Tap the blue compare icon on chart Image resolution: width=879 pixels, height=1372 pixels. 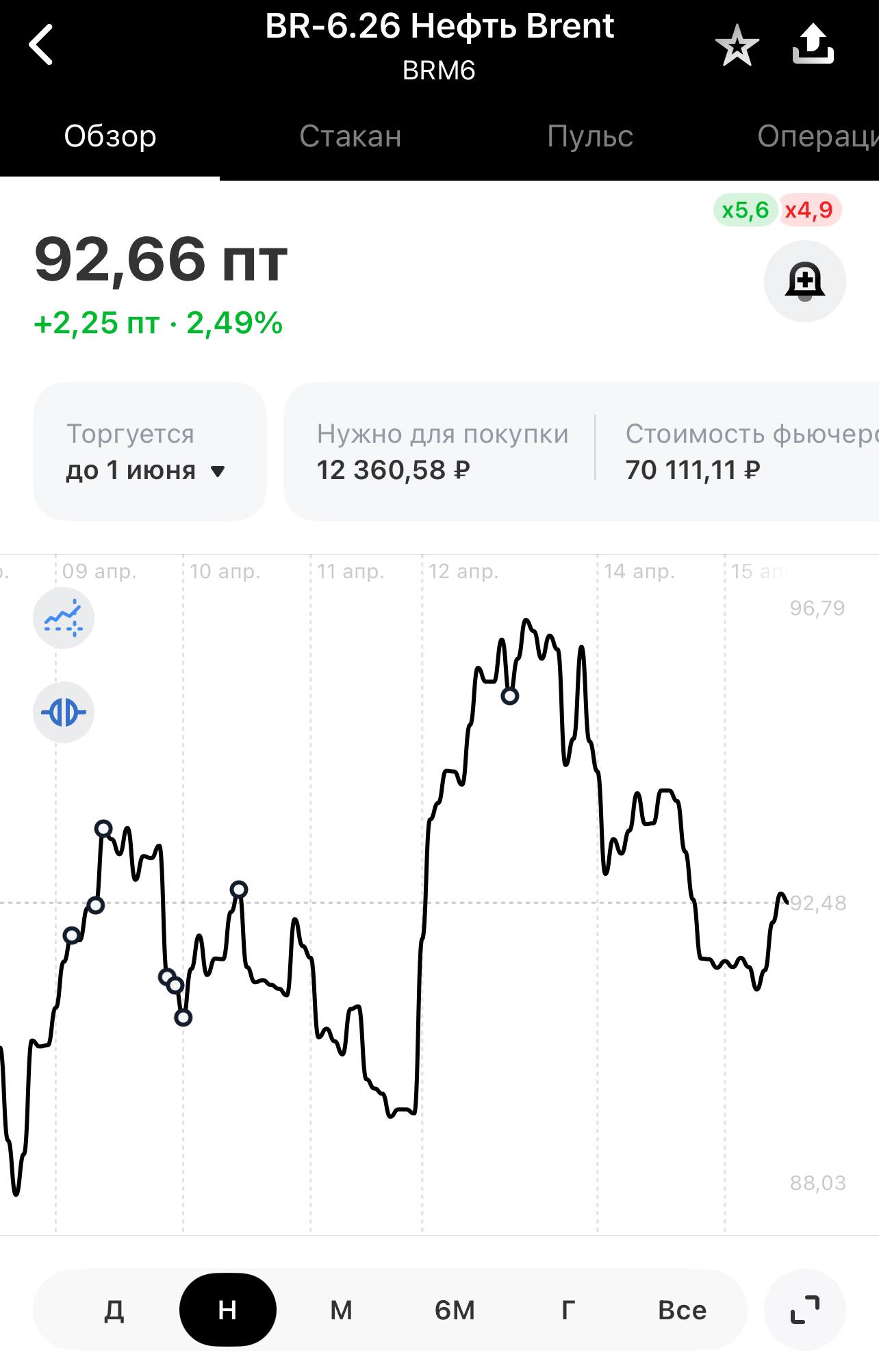coord(64,712)
